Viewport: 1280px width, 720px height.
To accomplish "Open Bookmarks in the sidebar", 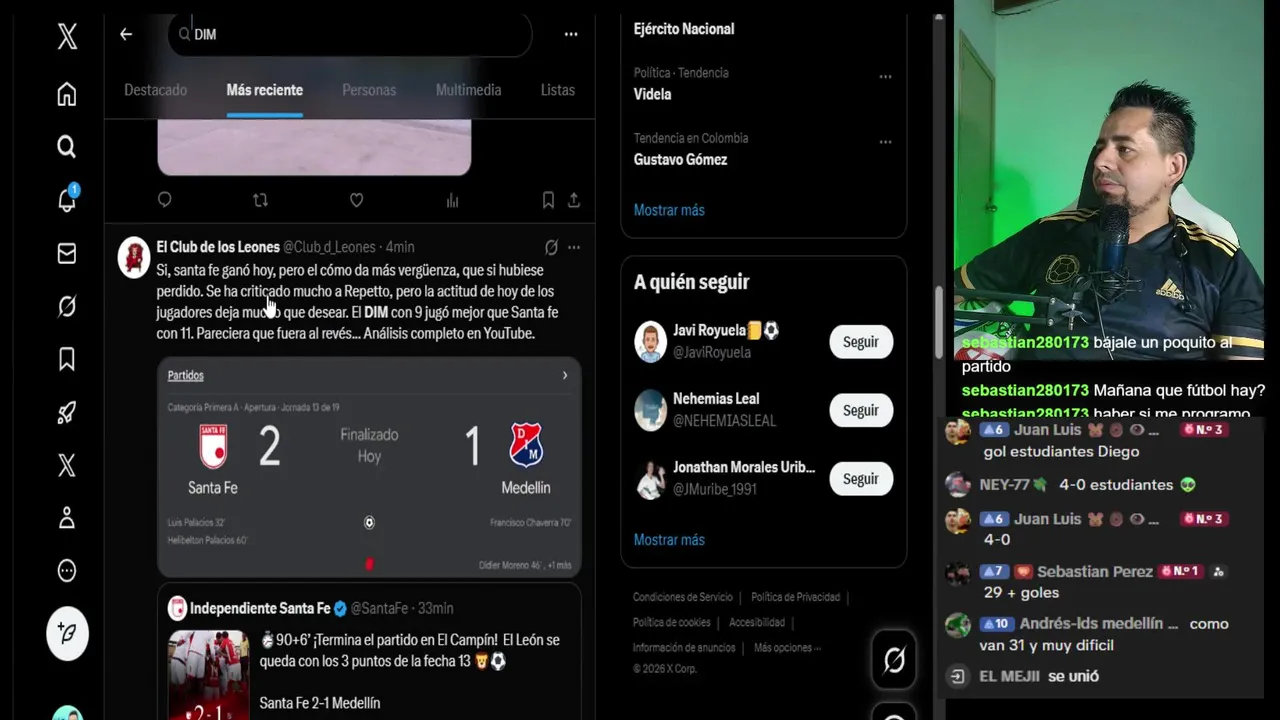I will pos(67,359).
